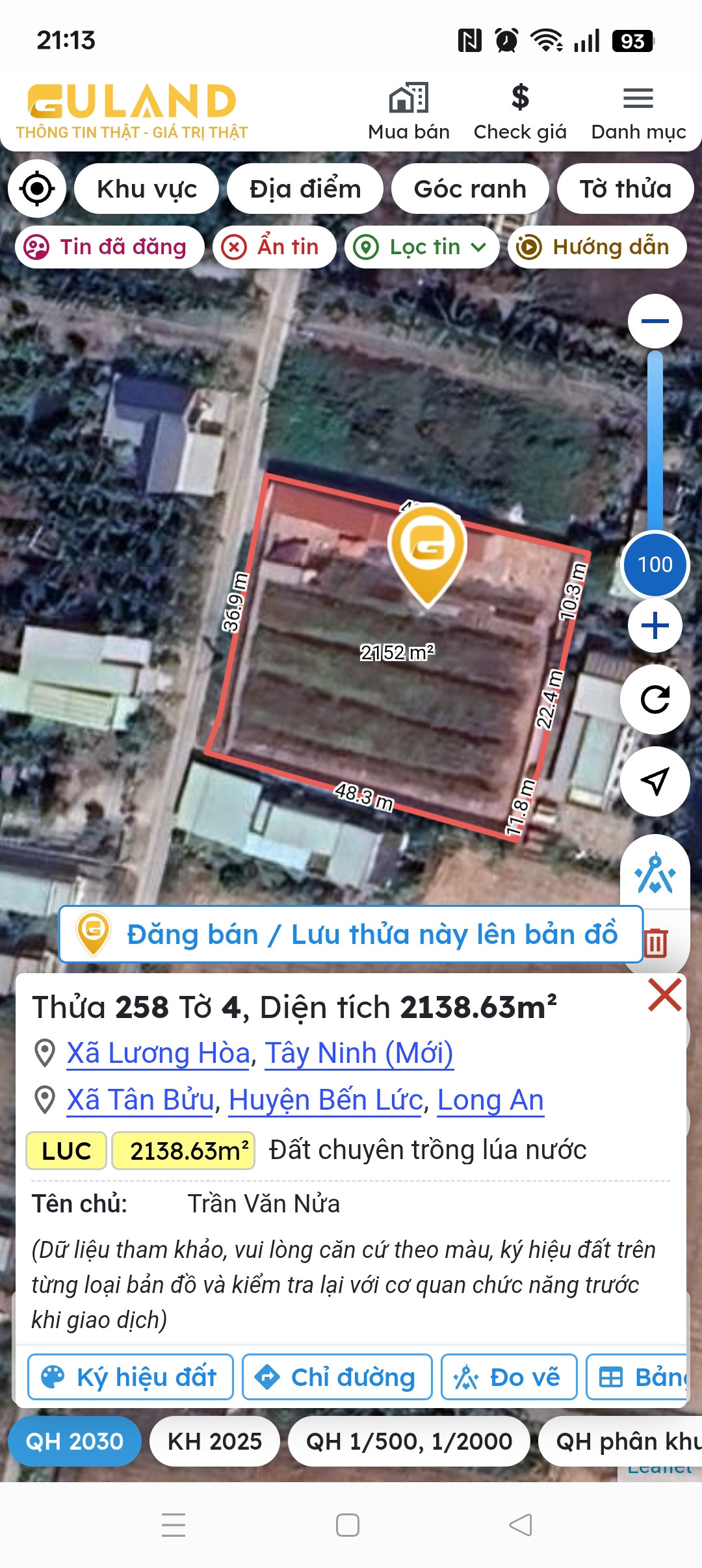Screen dimensions: 702x1568
Task: Zoom in the map with plus button
Action: pos(655,626)
